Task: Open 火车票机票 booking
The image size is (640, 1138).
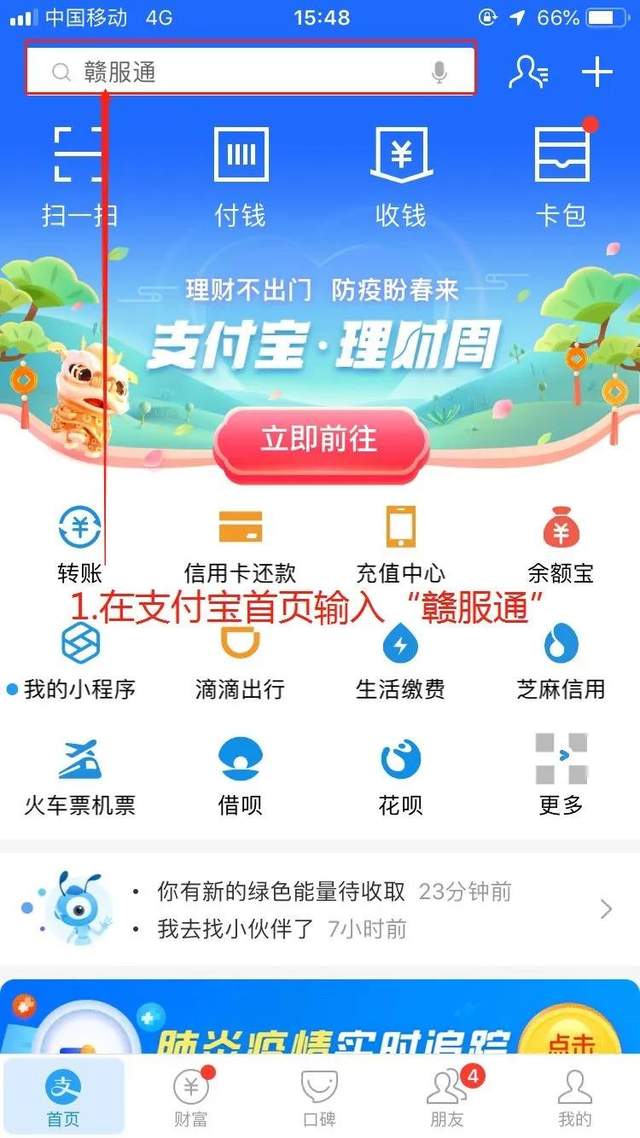Action: pos(80,775)
